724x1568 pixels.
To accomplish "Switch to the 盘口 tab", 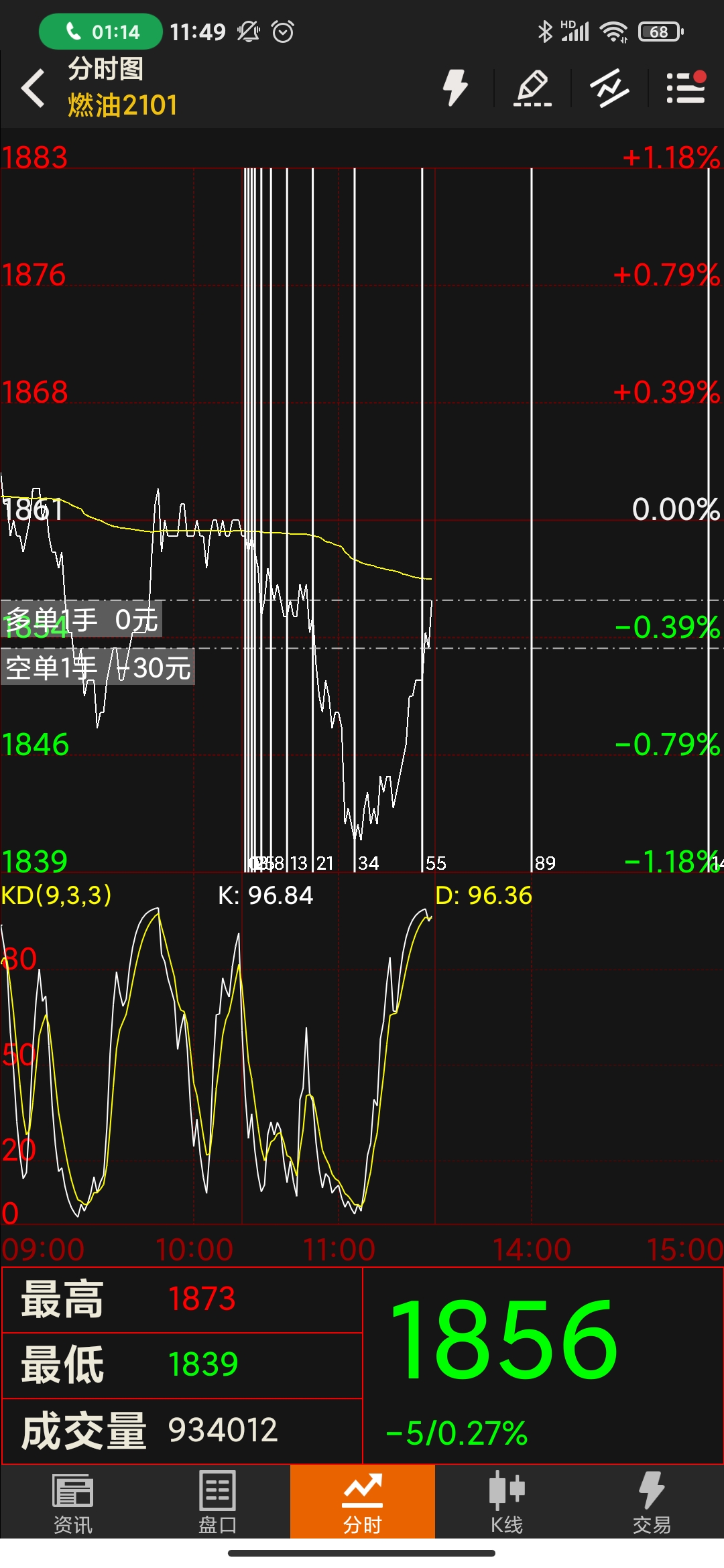I will [217, 1502].
